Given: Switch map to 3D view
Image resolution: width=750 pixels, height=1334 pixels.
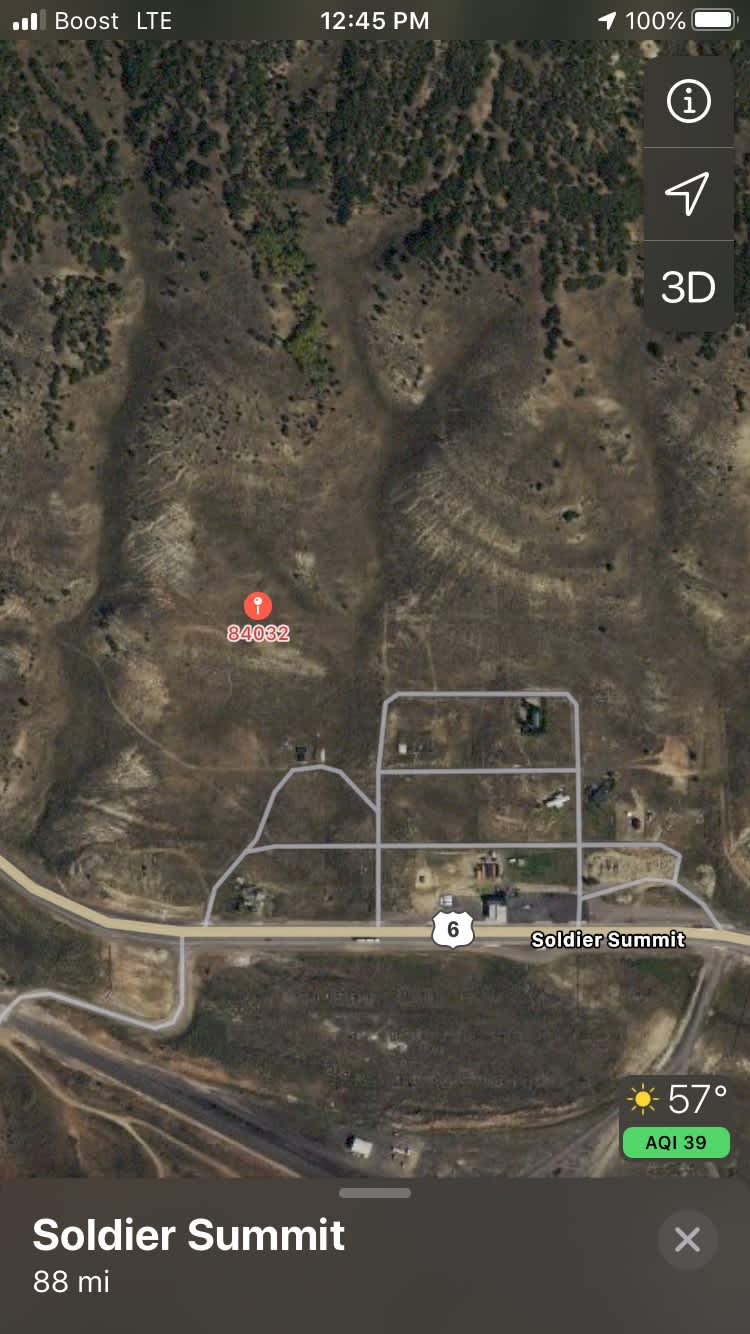Looking at the screenshot, I should (688, 287).
